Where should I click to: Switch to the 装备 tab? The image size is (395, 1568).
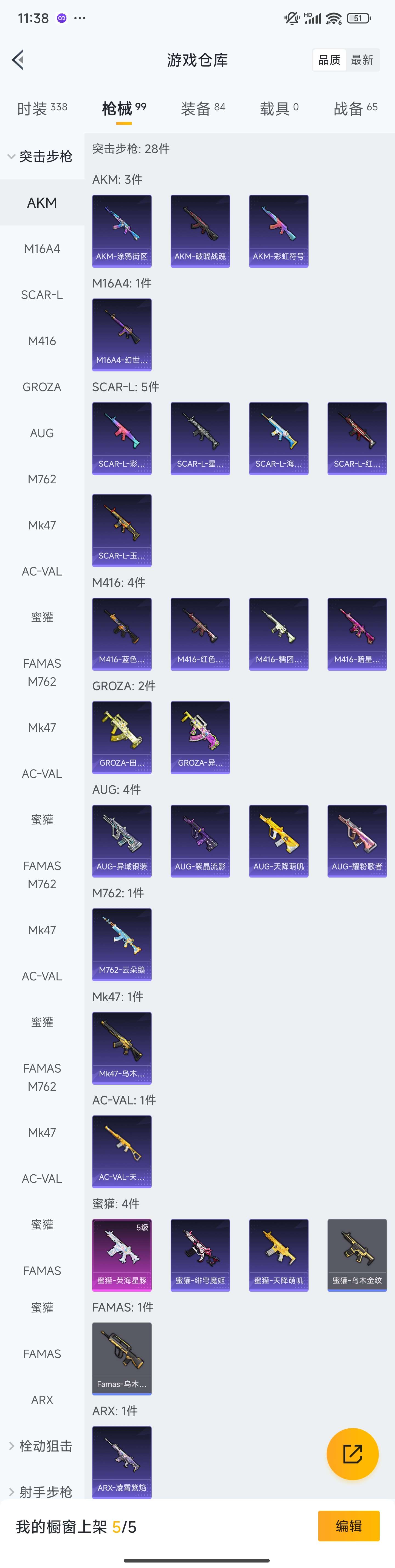pyautogui.click(x=203, y=108)
